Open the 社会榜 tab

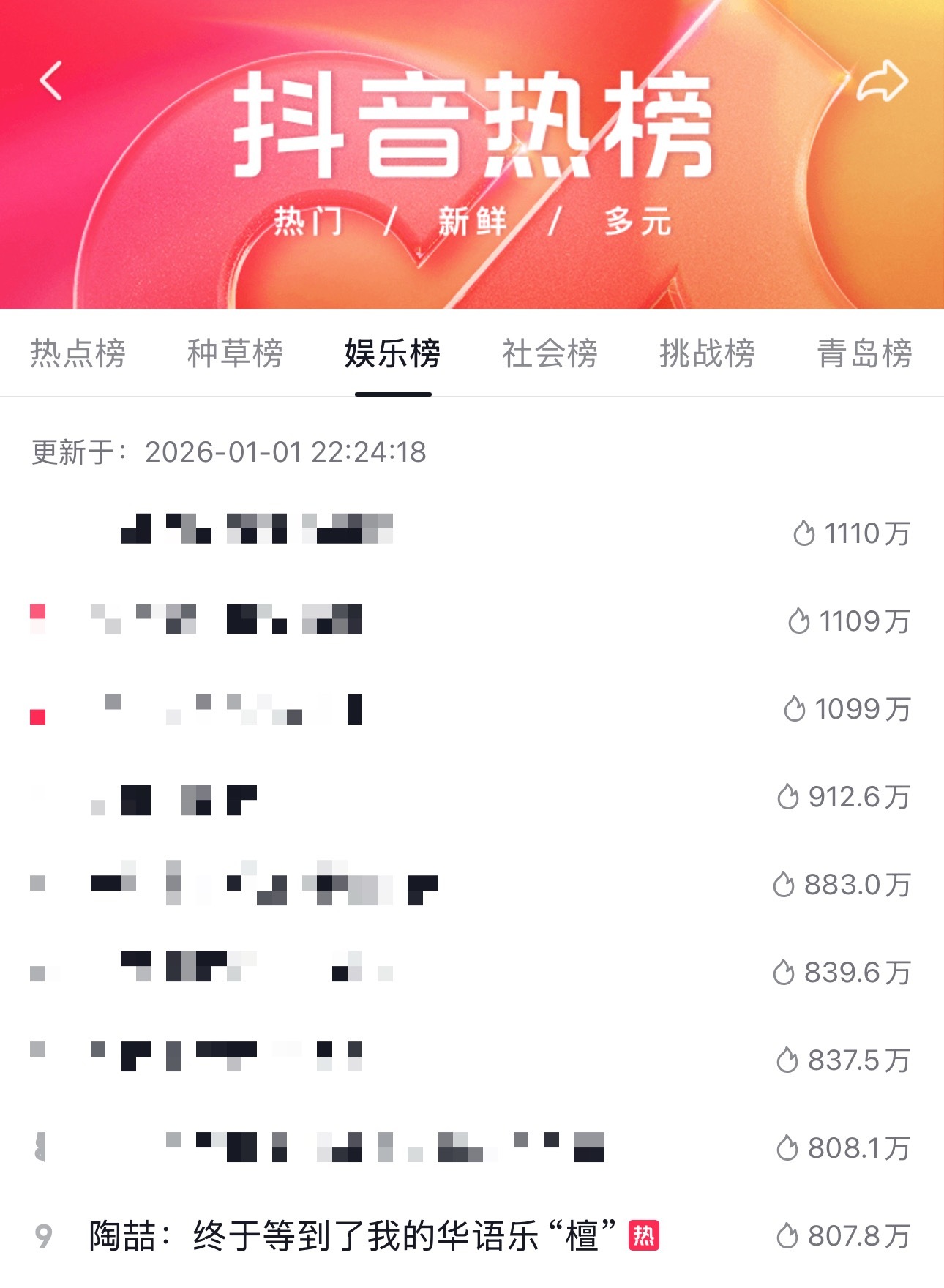coord(550,353)
